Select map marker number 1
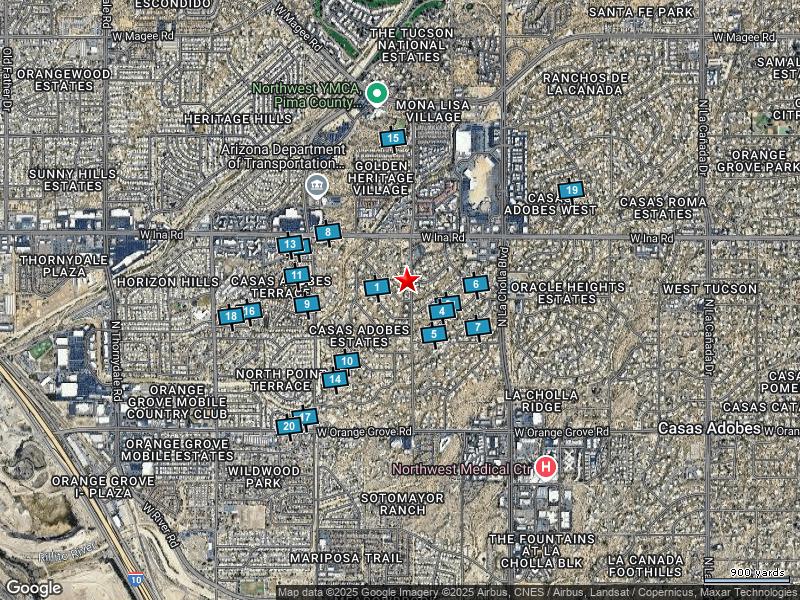The height and width of the screenshot is (600, 800). [376, 287]
